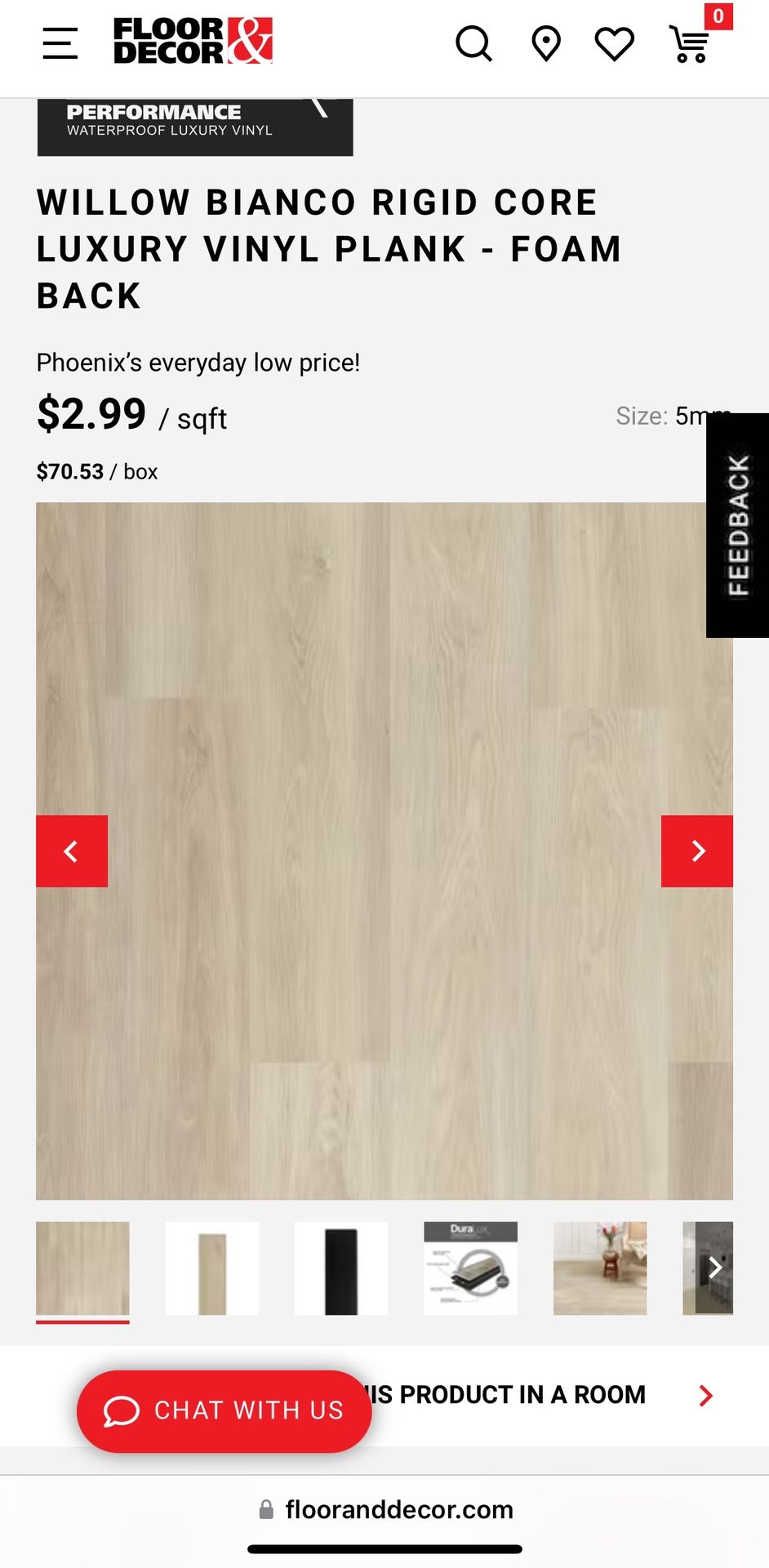Open the wishlist heart icon

[616, 45]
